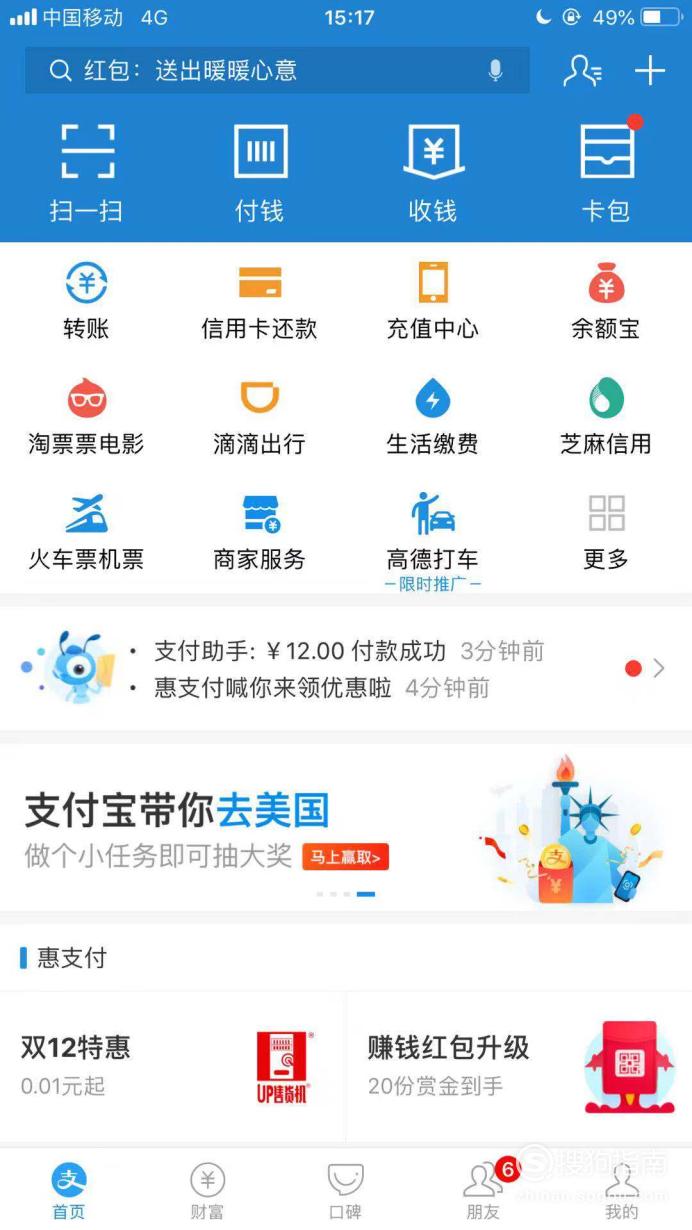Tap the microphone for voice search
This screenshot has height=1230, width=692.
click(x=495, y=71)
